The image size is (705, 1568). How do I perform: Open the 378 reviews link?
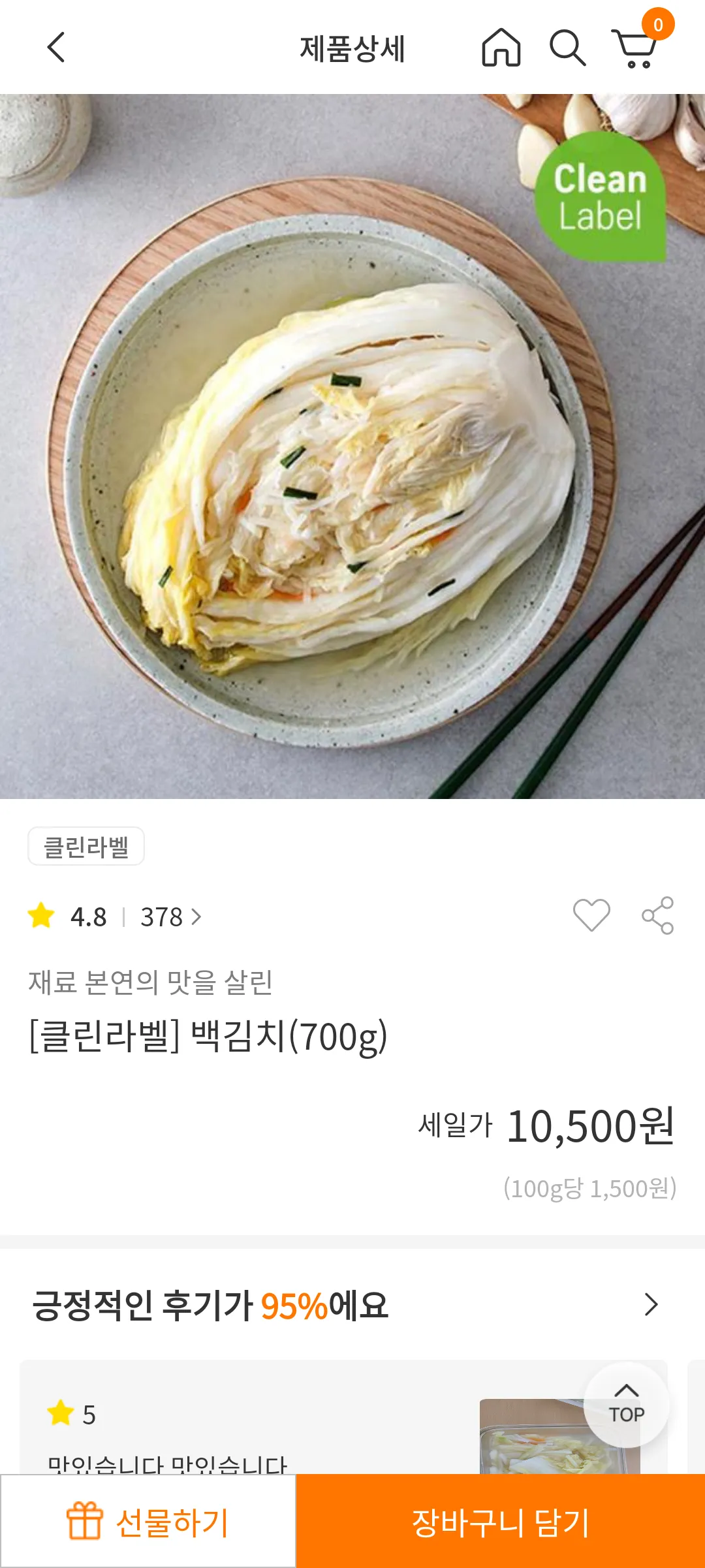click(170, 917)
